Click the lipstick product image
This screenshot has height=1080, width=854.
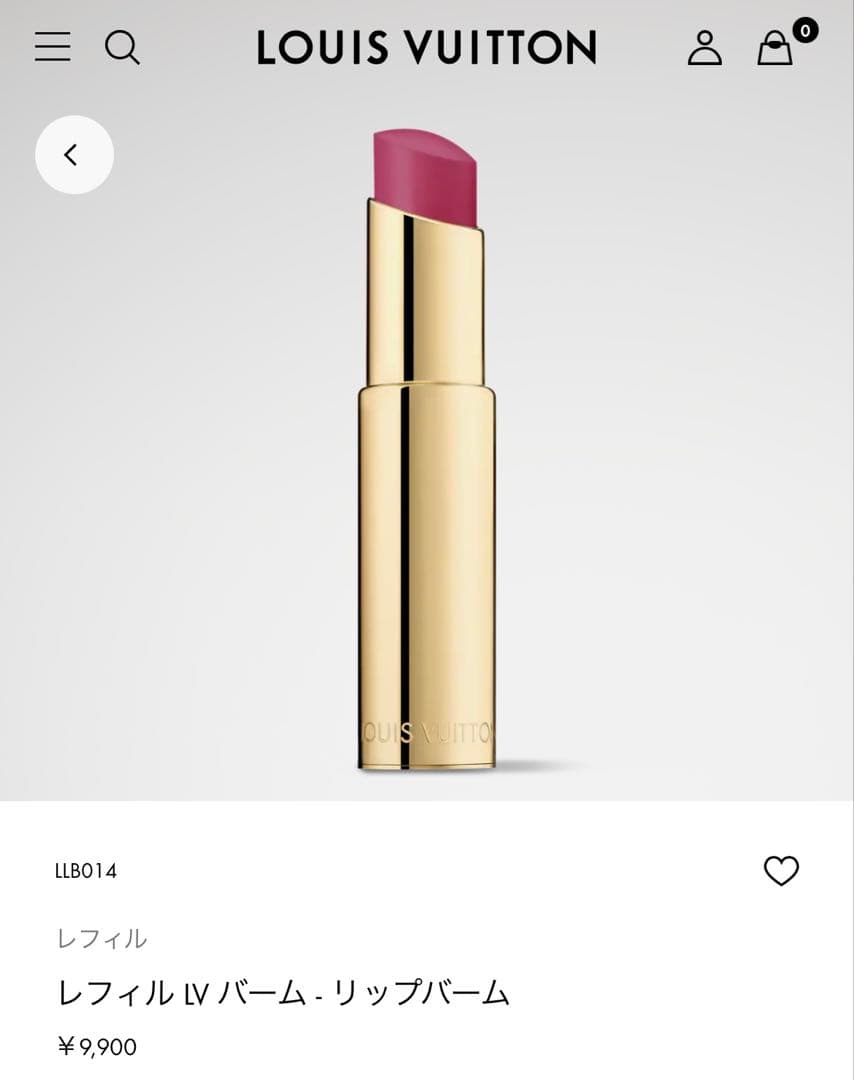427,450
